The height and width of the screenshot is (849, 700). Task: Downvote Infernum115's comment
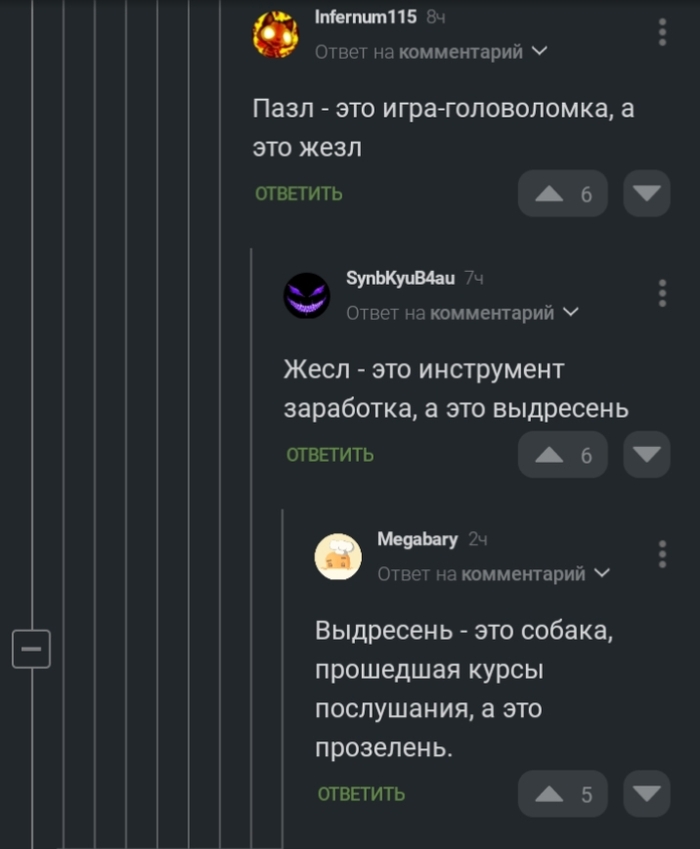click(x=646, y=194)
